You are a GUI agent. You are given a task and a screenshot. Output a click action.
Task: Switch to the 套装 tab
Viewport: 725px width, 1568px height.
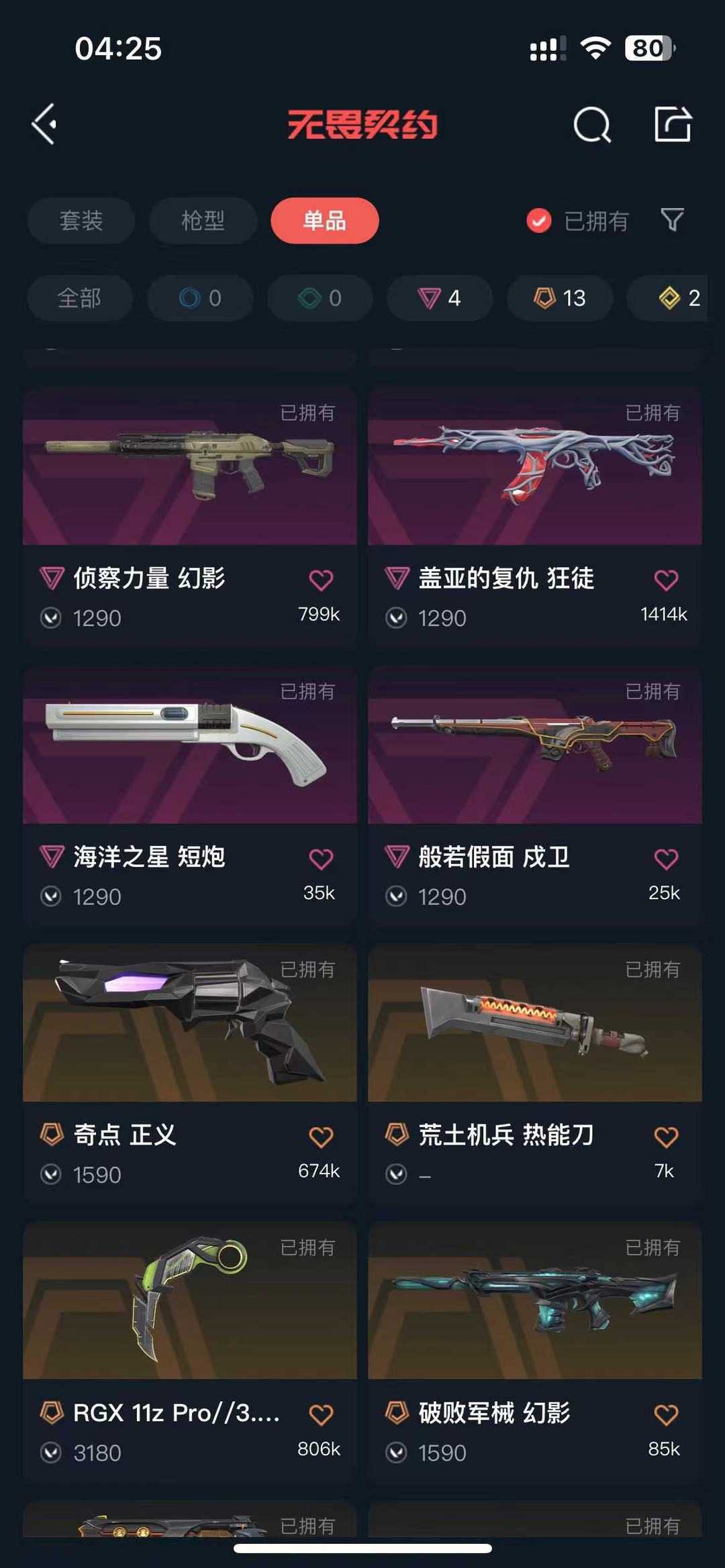pos(81,220)
